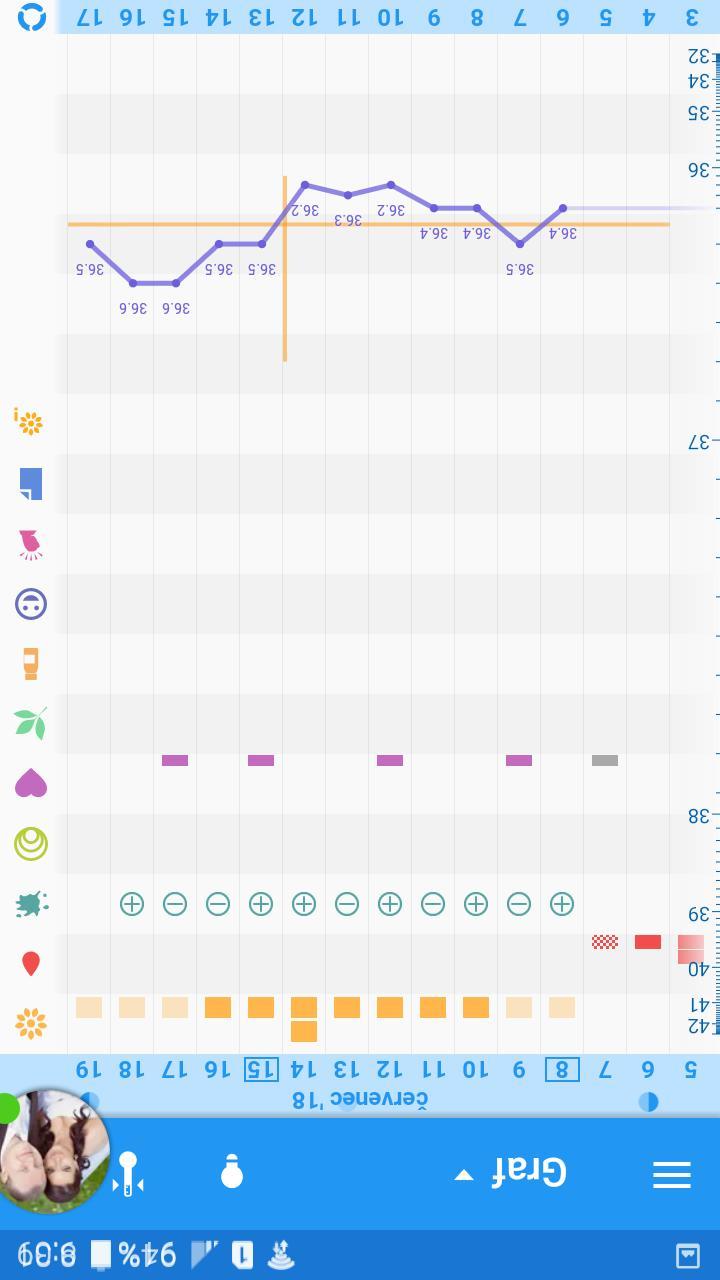The height and width of the screenshot is (1280, 720).
Task: Select the blue note row icon
Action: click(x=31, y=484)
